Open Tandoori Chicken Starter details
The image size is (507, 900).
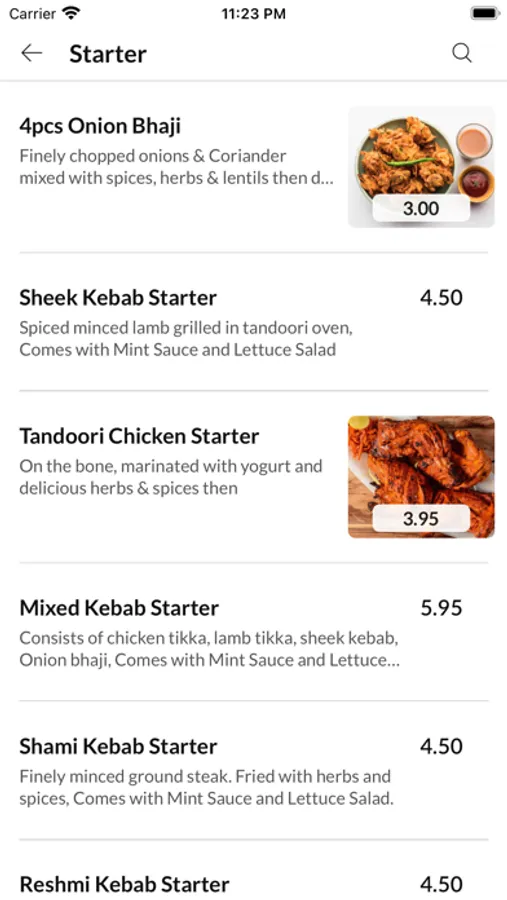253,477
